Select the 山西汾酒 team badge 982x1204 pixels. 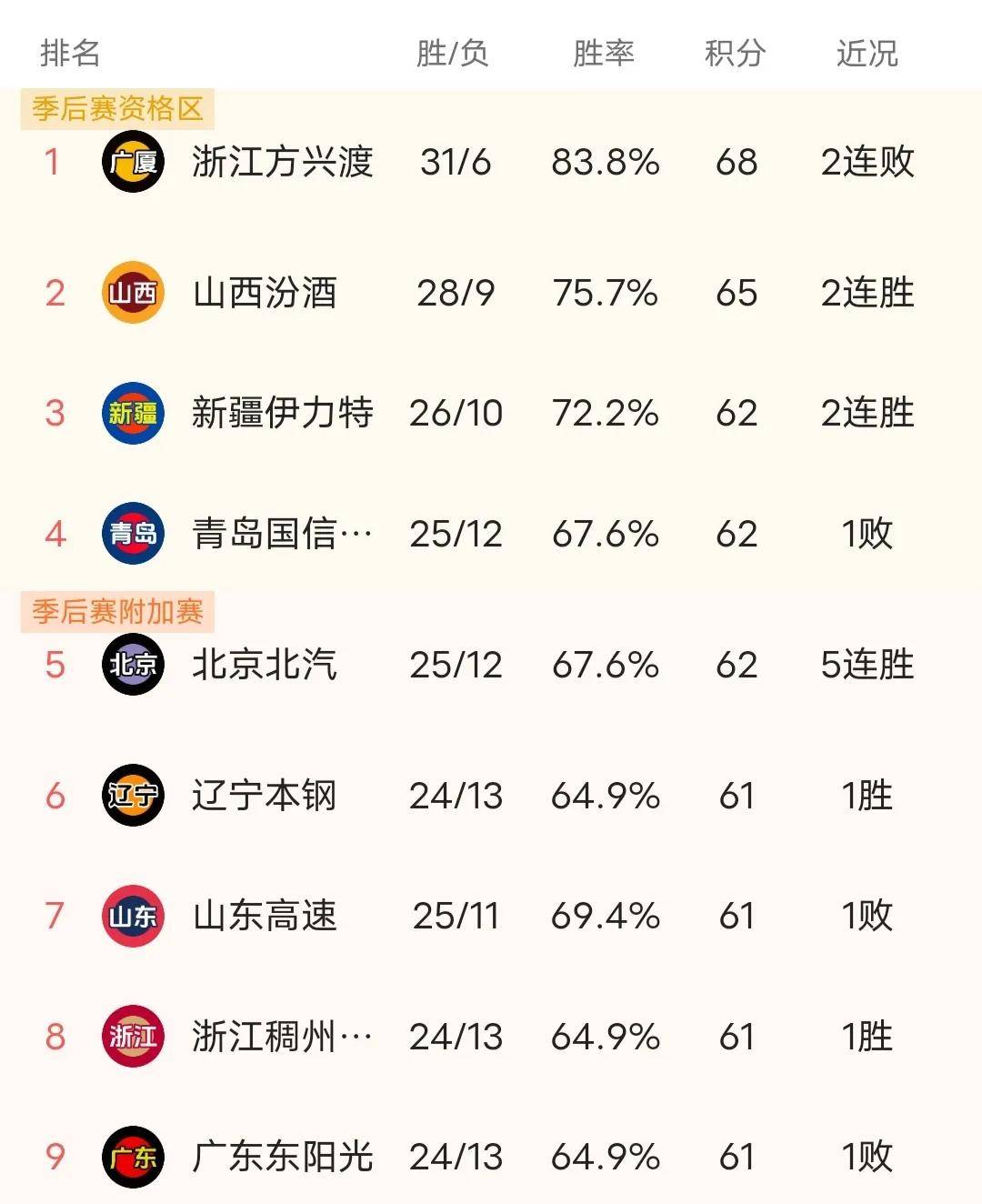(133, 294)
